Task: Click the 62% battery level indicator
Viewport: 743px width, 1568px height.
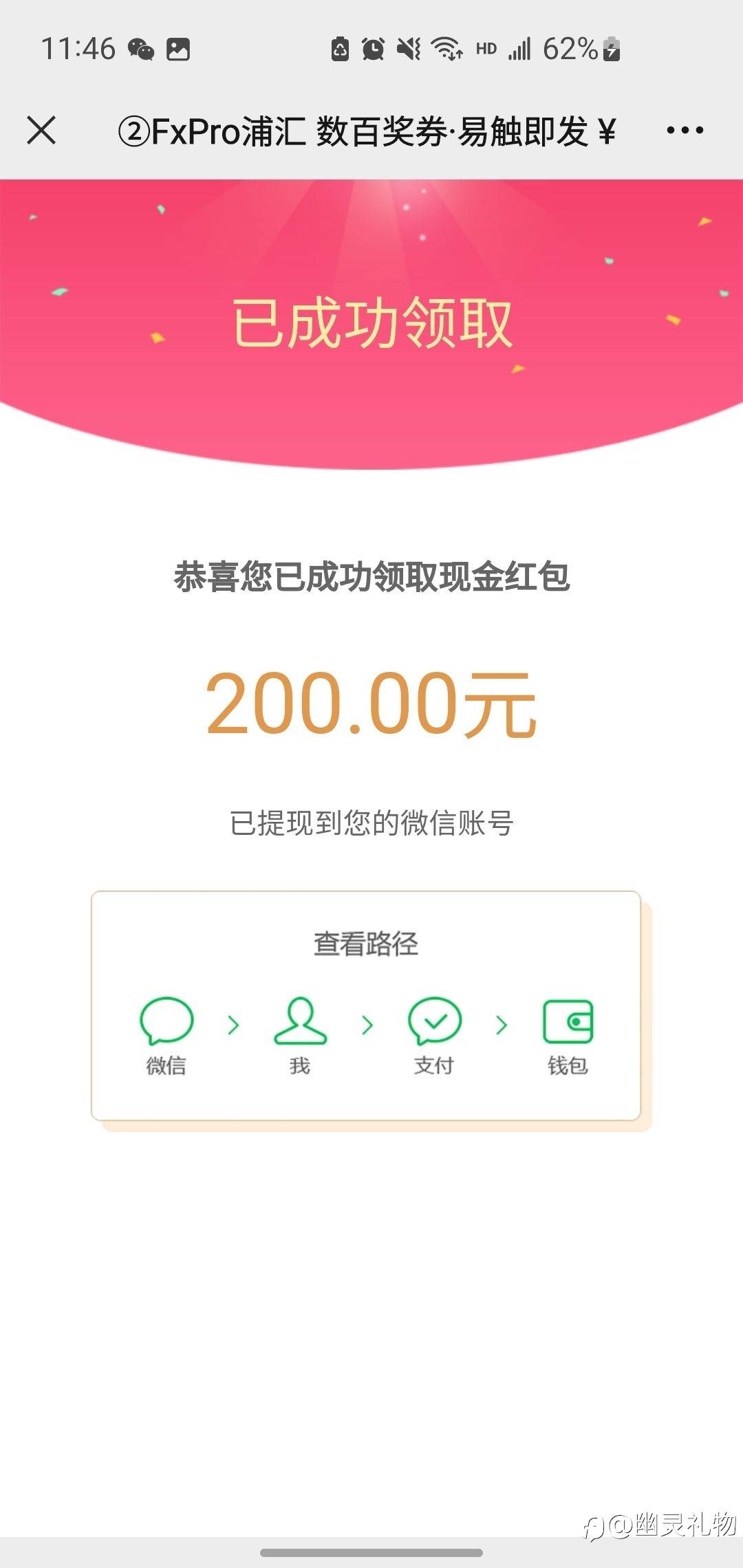Action: click(x=570, y=48)
